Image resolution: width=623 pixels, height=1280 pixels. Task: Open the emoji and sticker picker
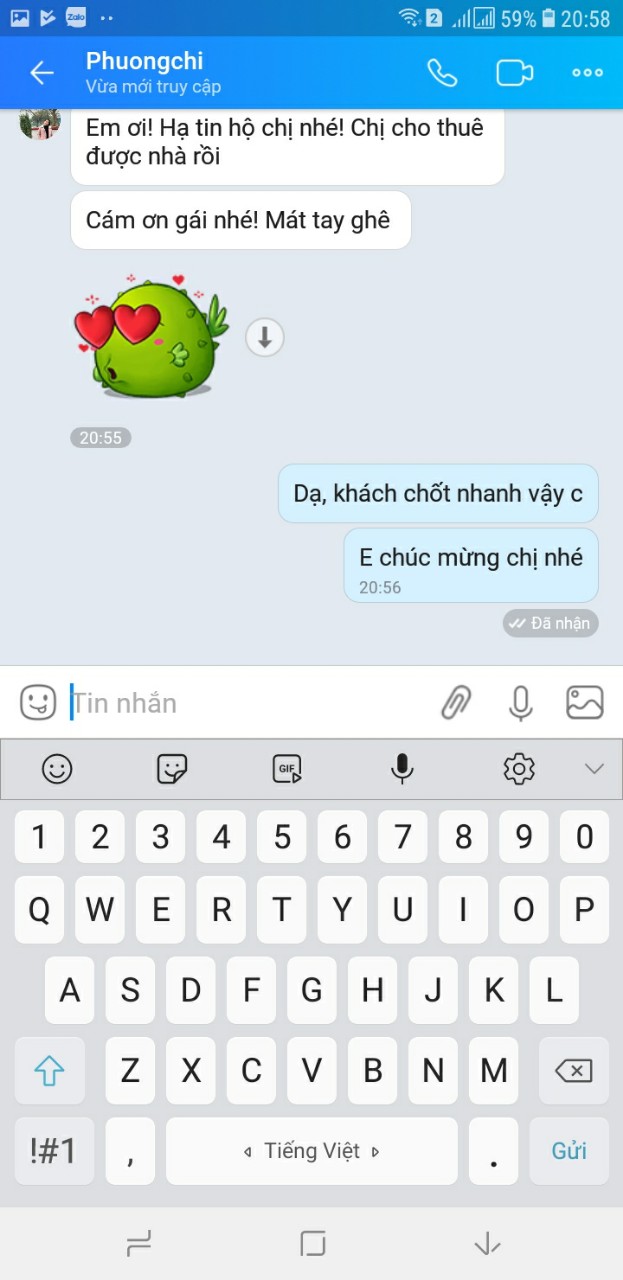(38, 702)
